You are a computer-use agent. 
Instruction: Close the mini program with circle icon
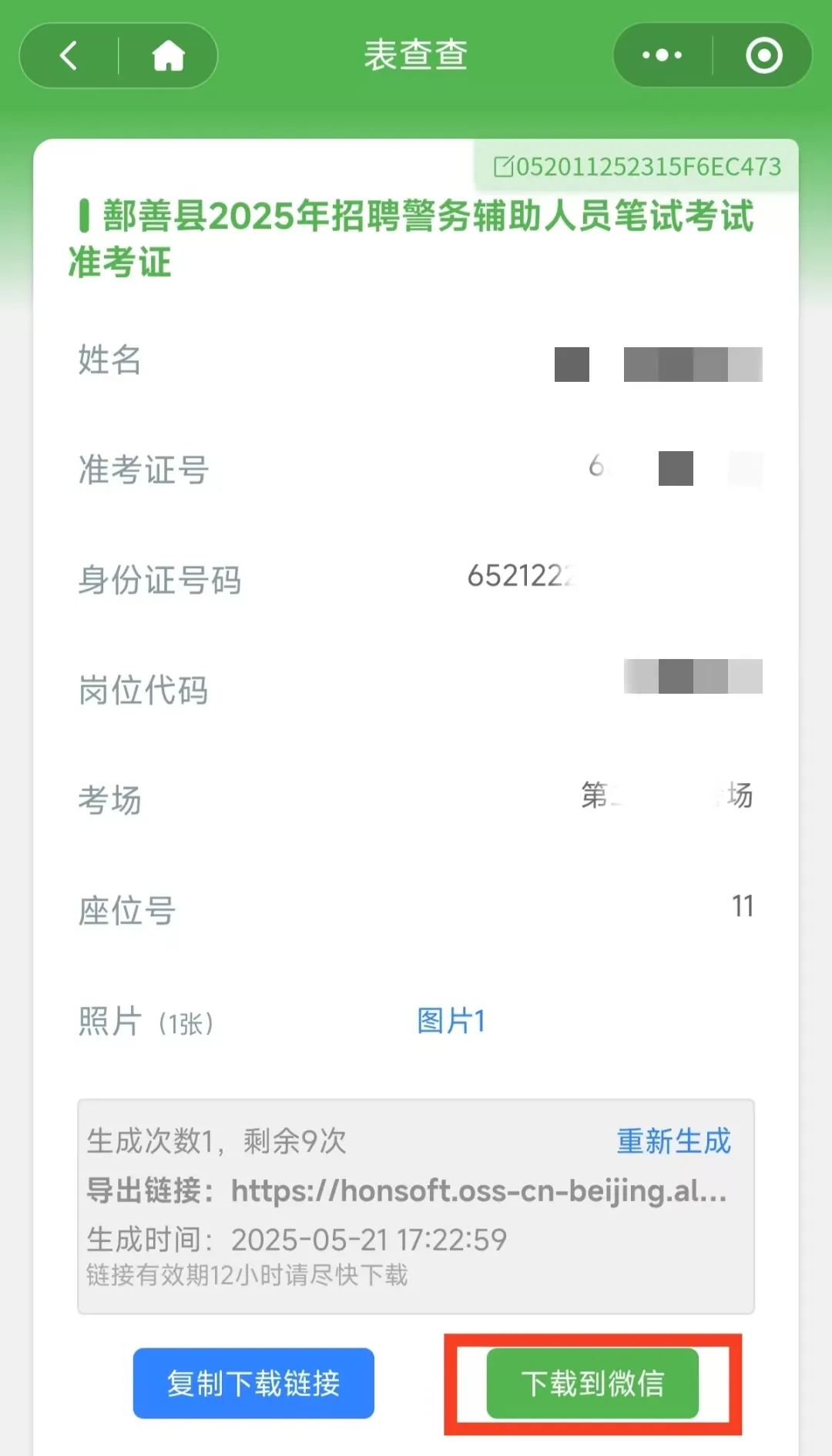pos(763,55)
